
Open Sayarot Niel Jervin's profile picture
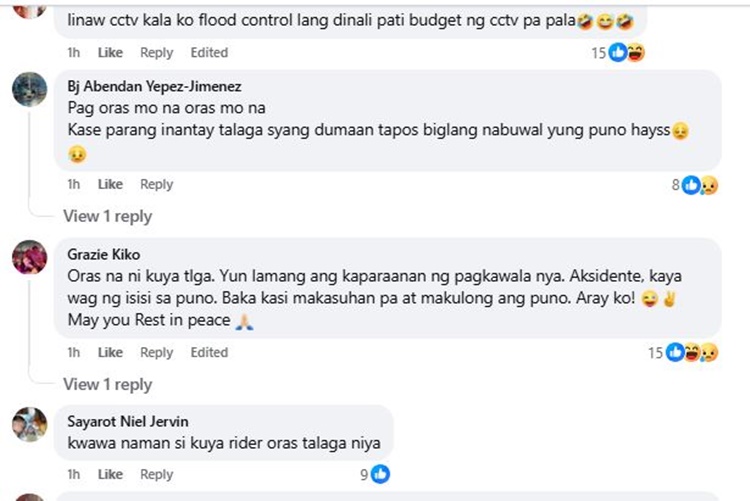click(29, 424)
